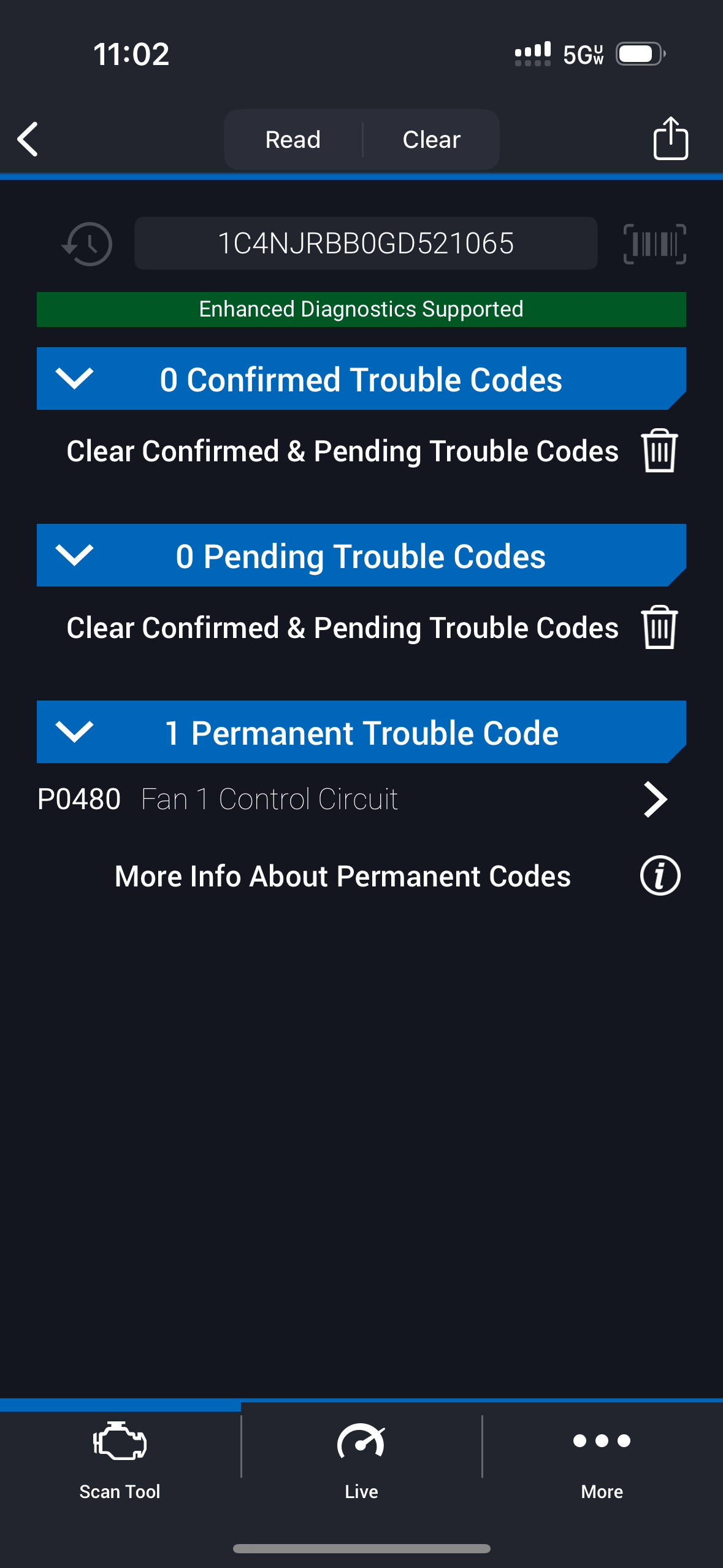This screenshot has width=723, height=1568.
Task: View More Info About Permanent Codes
Action: pos(660,876)
